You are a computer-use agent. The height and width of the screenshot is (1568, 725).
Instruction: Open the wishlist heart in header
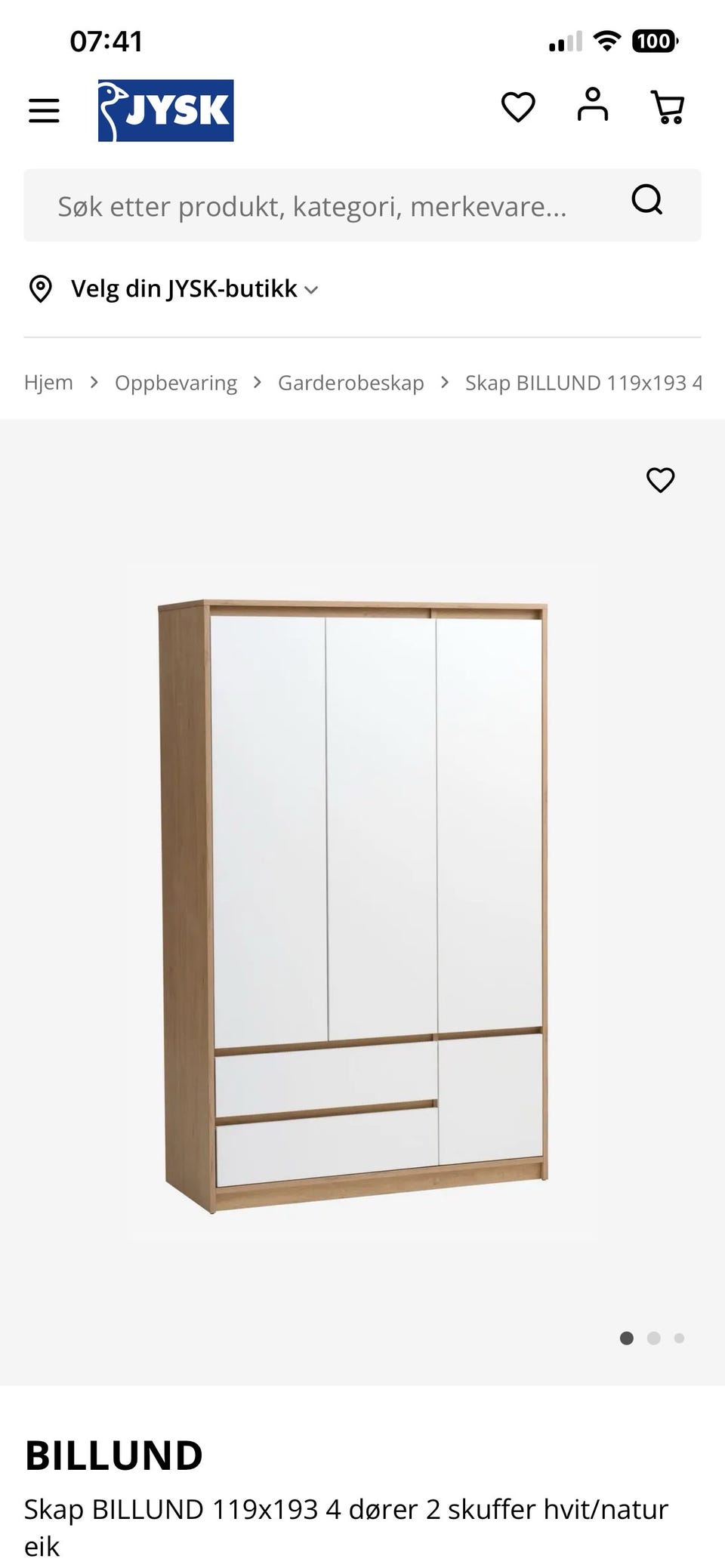[518, 106]
